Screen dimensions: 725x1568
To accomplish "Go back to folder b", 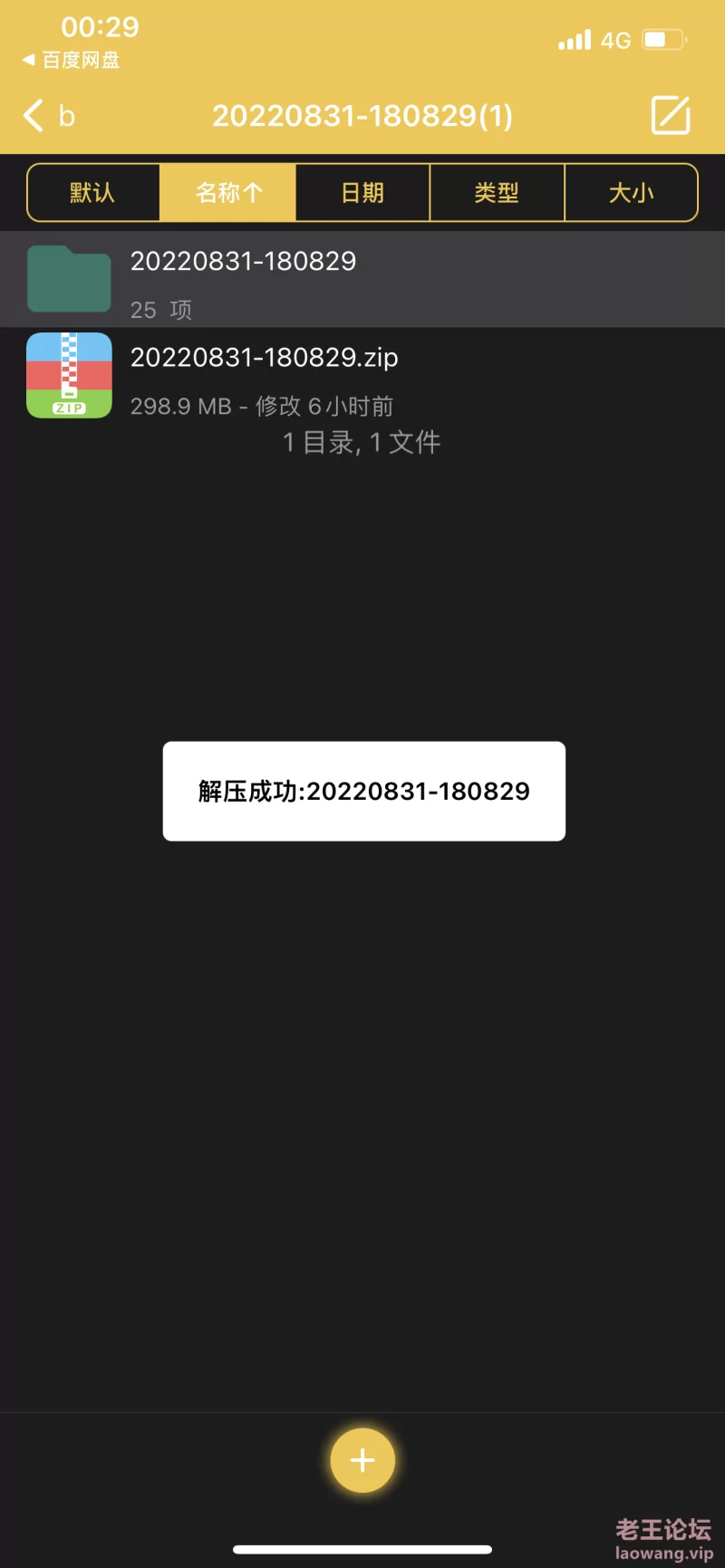I will (x=49, y=116).
